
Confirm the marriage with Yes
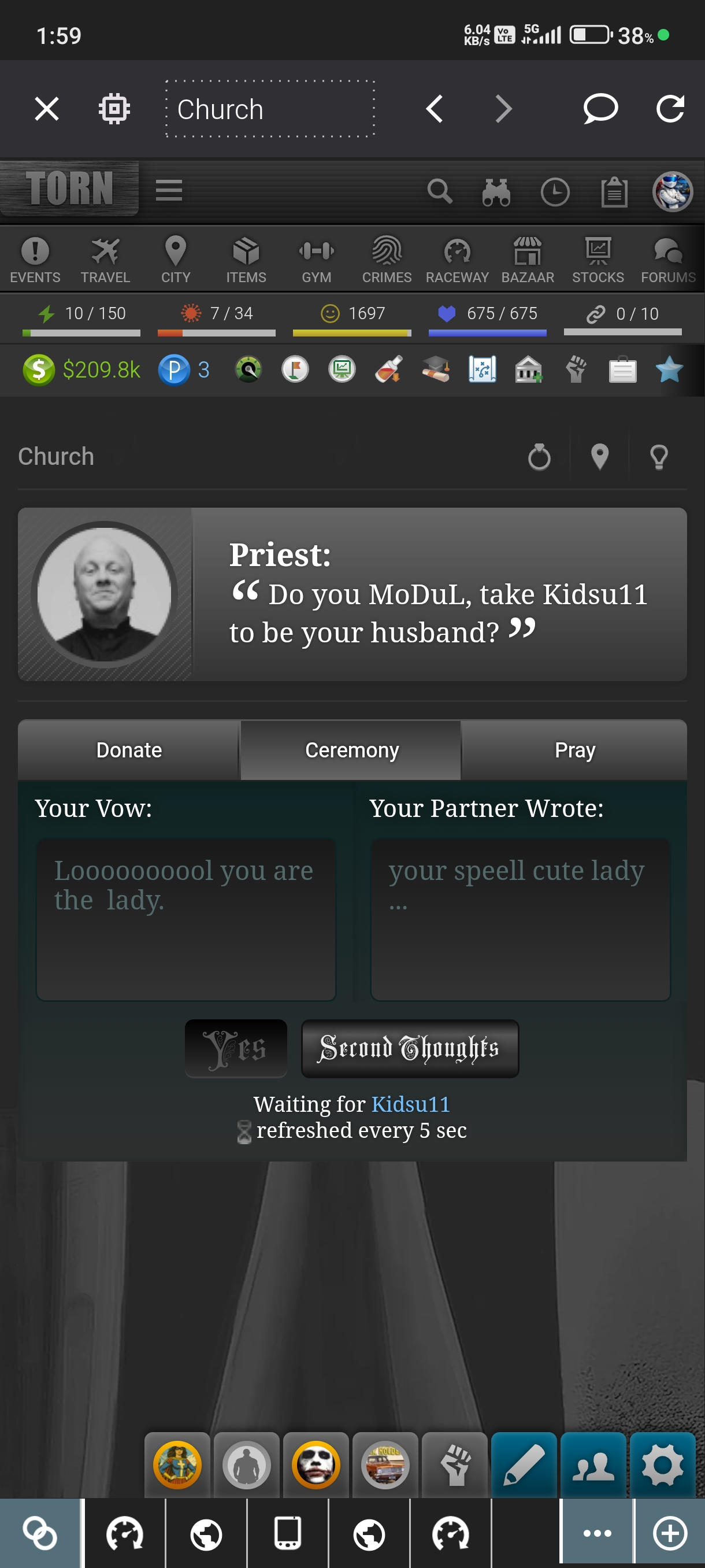[x=236, y=1048]
